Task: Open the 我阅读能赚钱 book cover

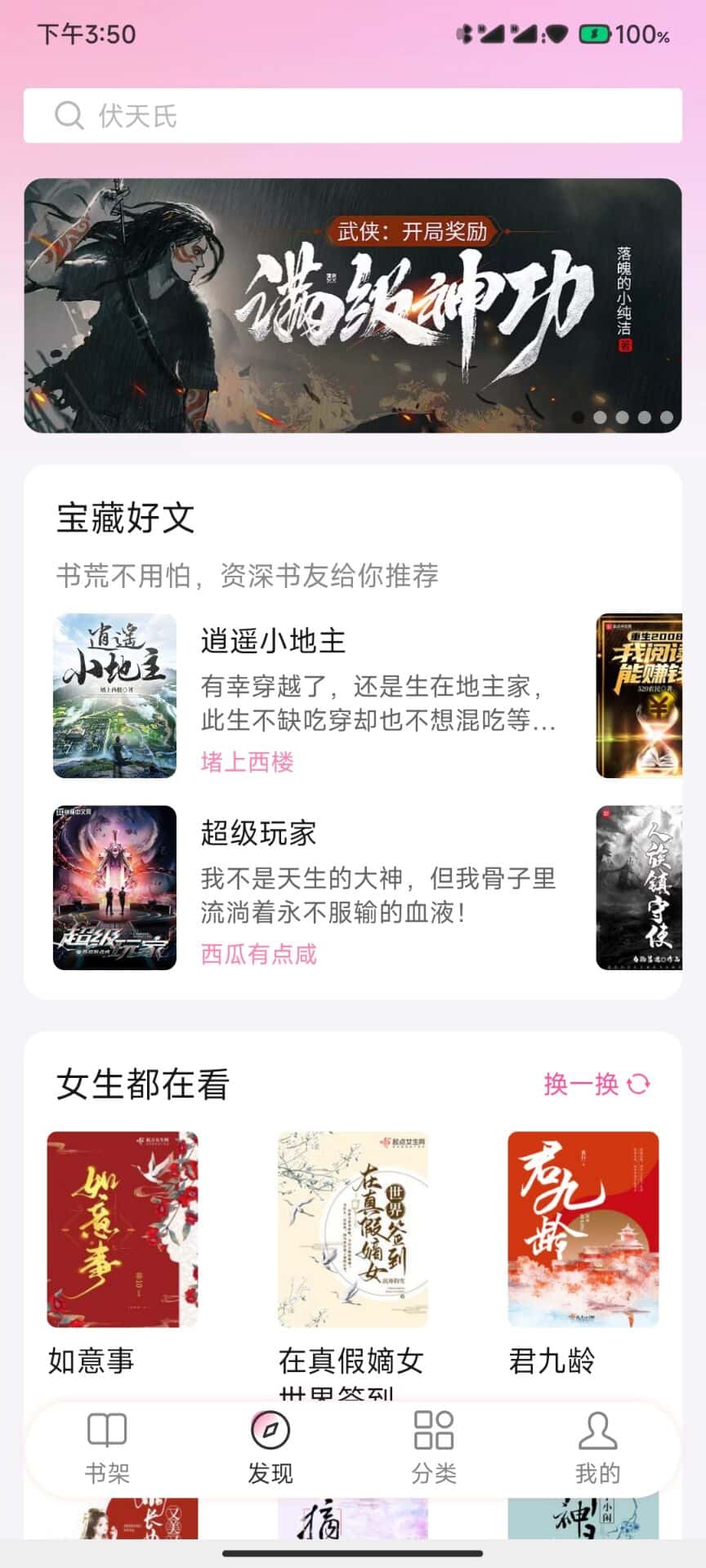Action: tap(639, 695)
